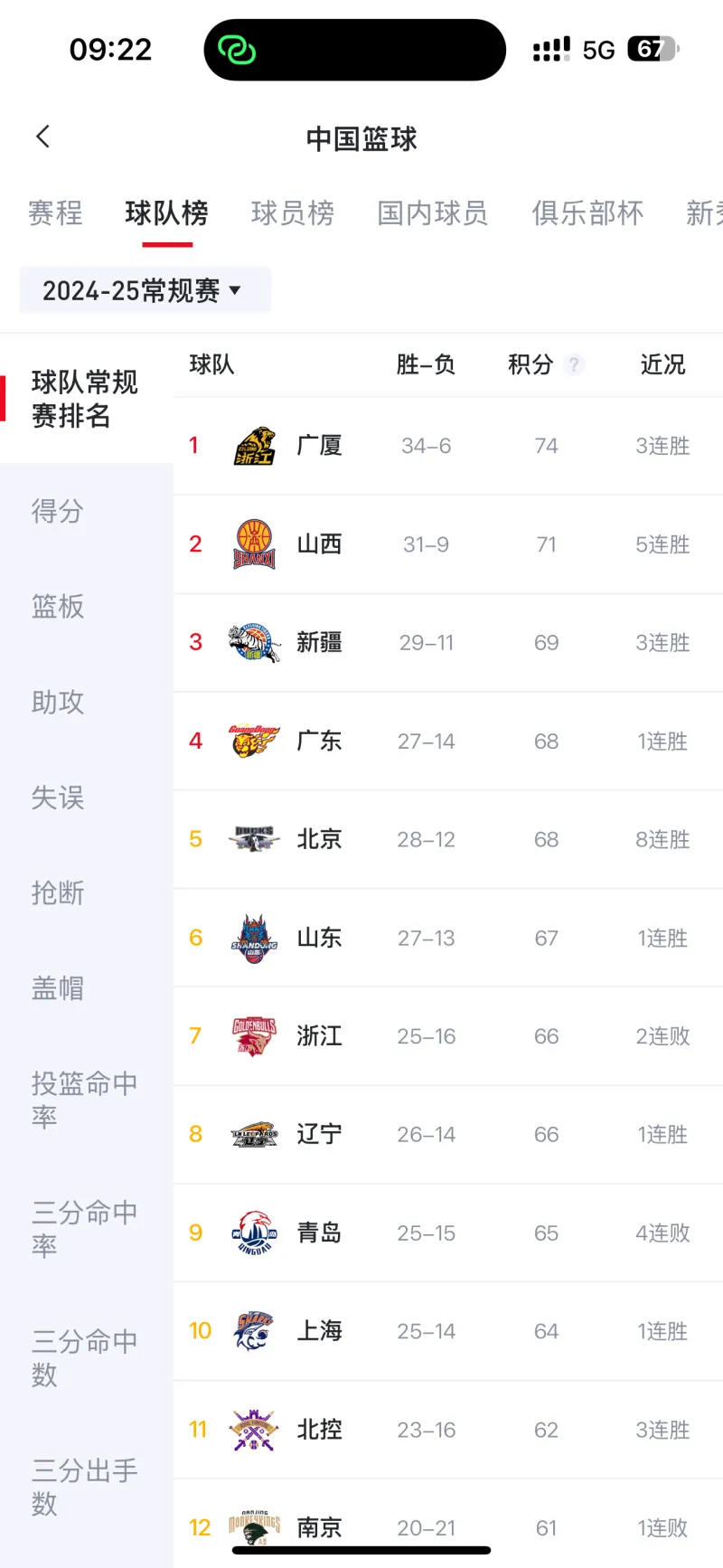Expand the 2024-25常规赛 season dropdown
This screenshot has height=1568, width=723.
145,290
